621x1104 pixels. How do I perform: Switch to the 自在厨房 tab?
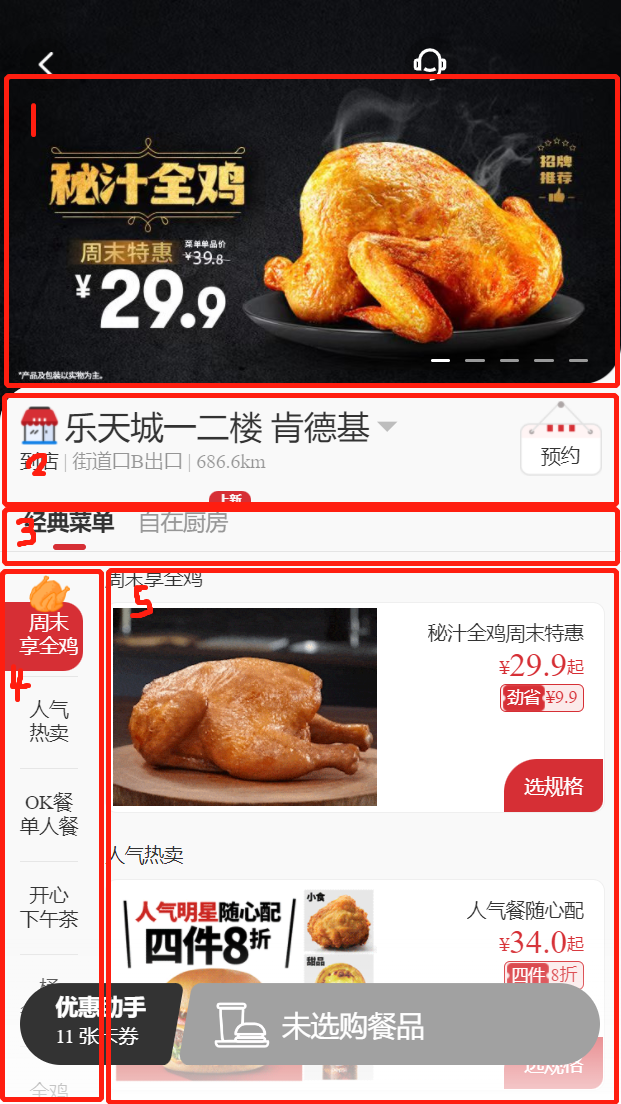pyautogui.click(x=183, y=523)
